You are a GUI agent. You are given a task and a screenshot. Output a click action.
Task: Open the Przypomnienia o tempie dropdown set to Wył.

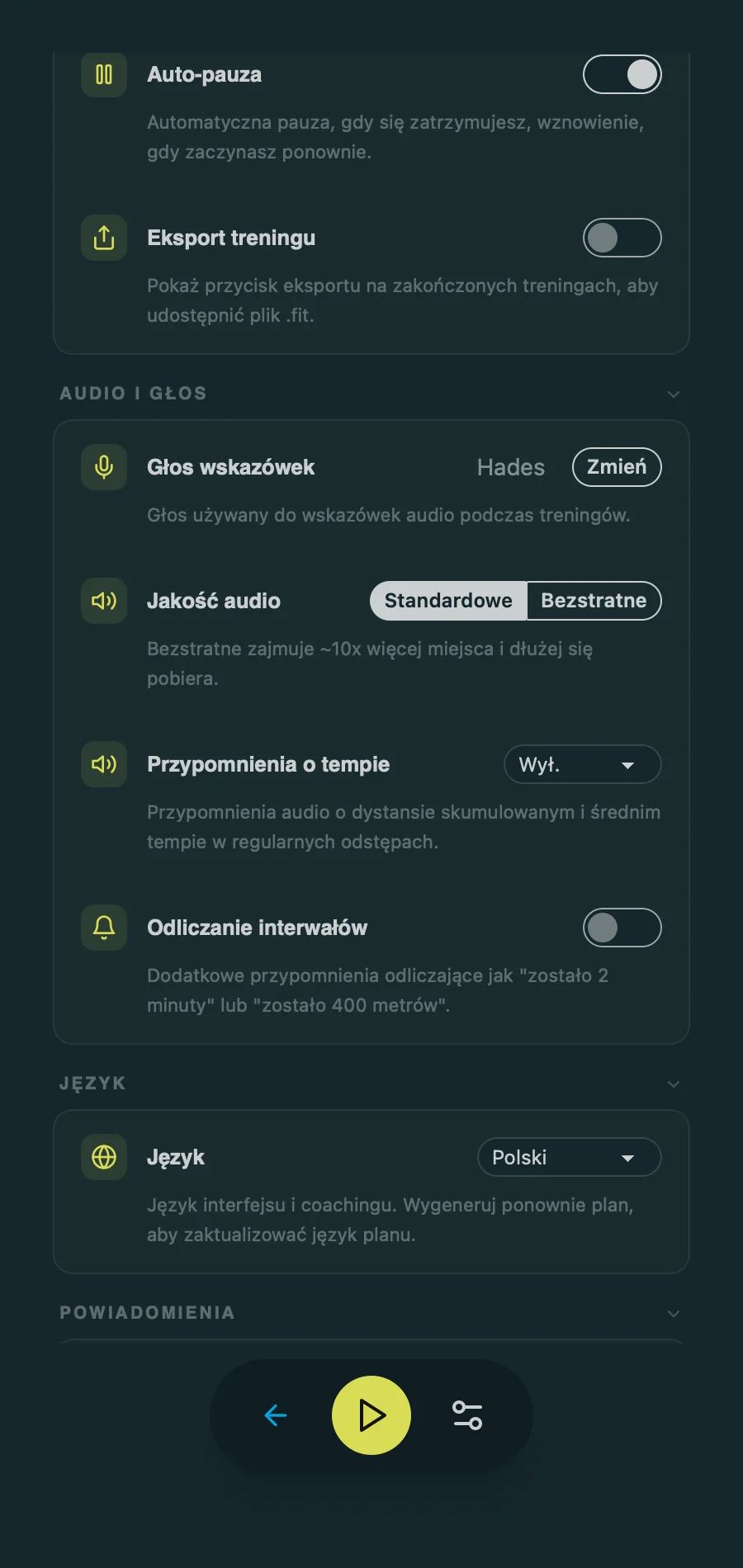[x=582, y=764]
